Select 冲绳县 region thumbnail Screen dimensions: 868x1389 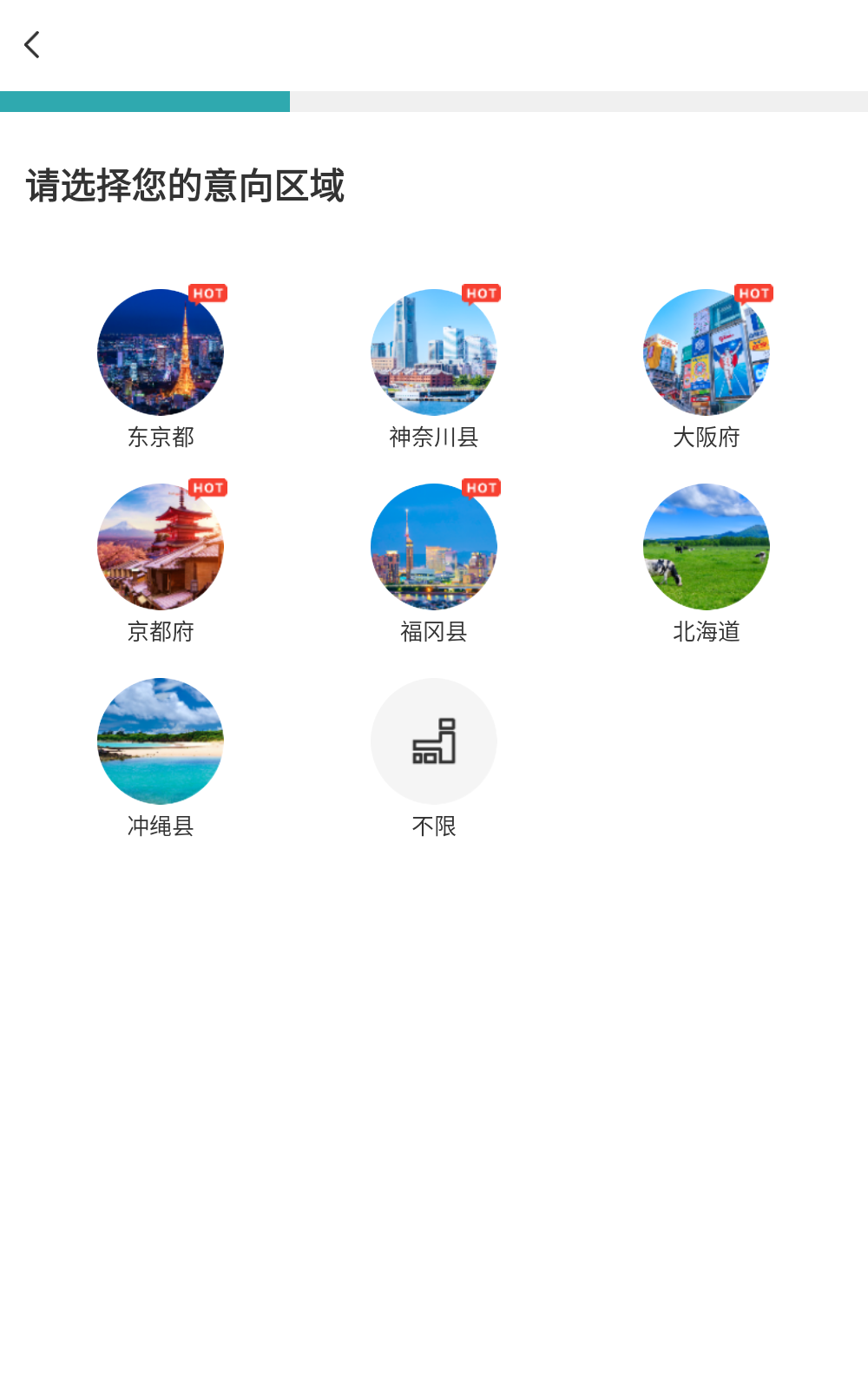pyautogui.click(x=161, y=741)
